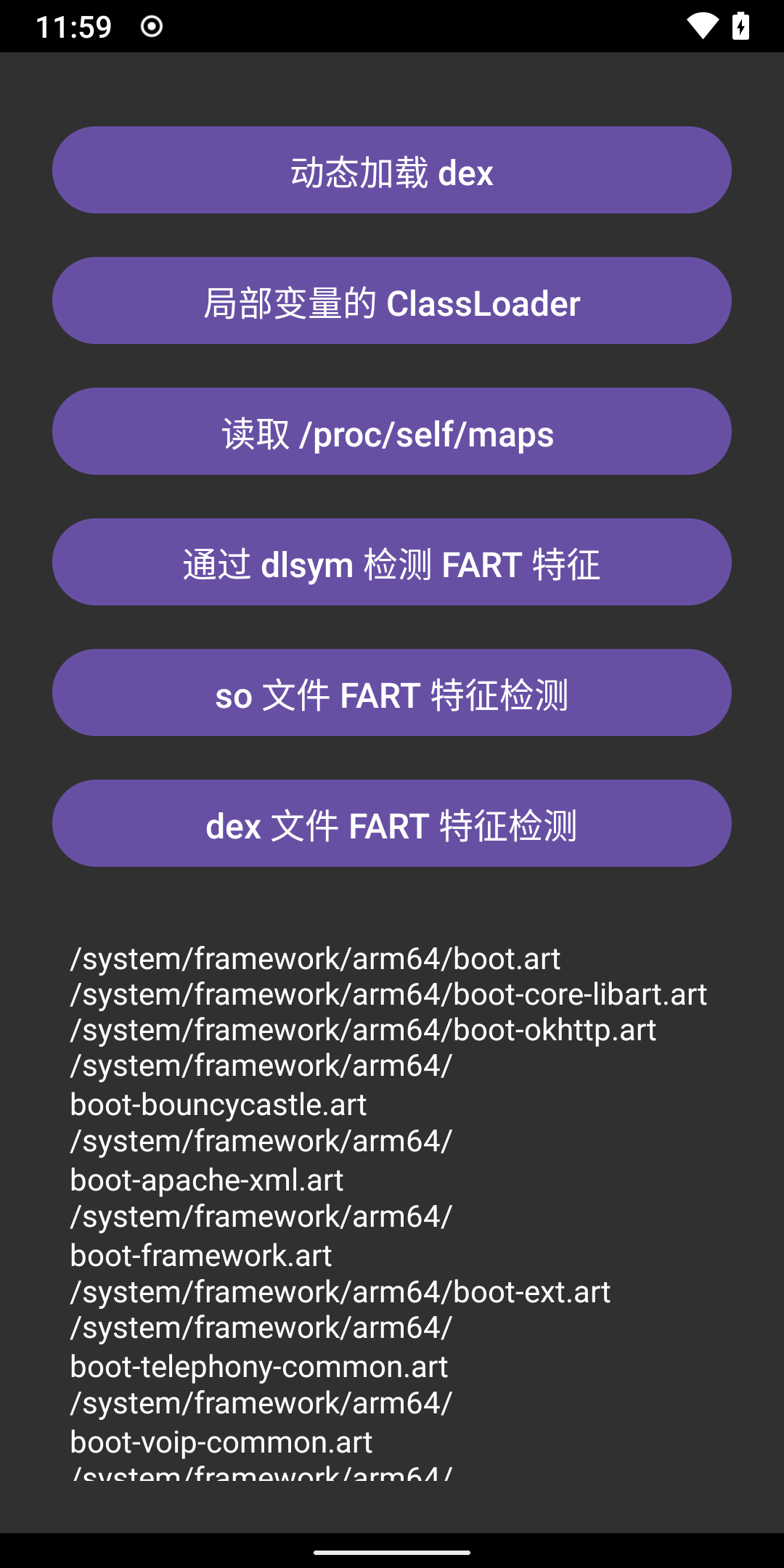
Task: Tap the screen recording status icon
Action: coord(151,26)
